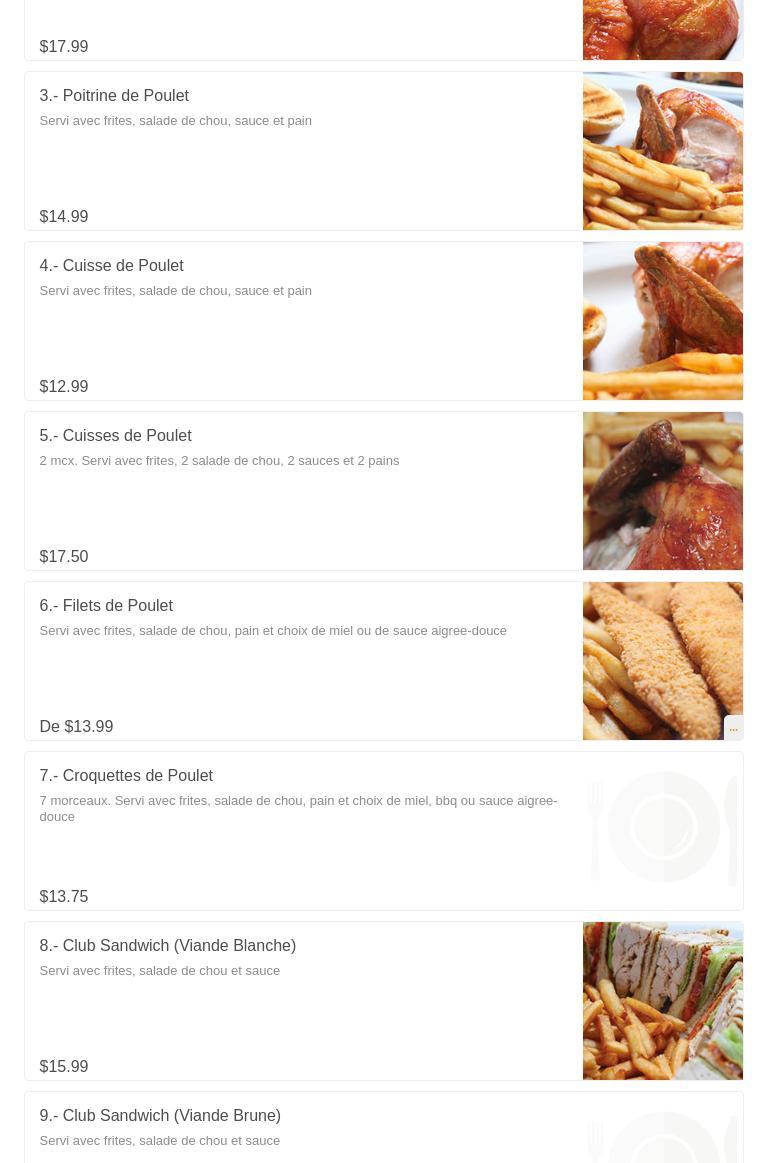Select the Cuisse de Poulet dish

pos(300,321)
